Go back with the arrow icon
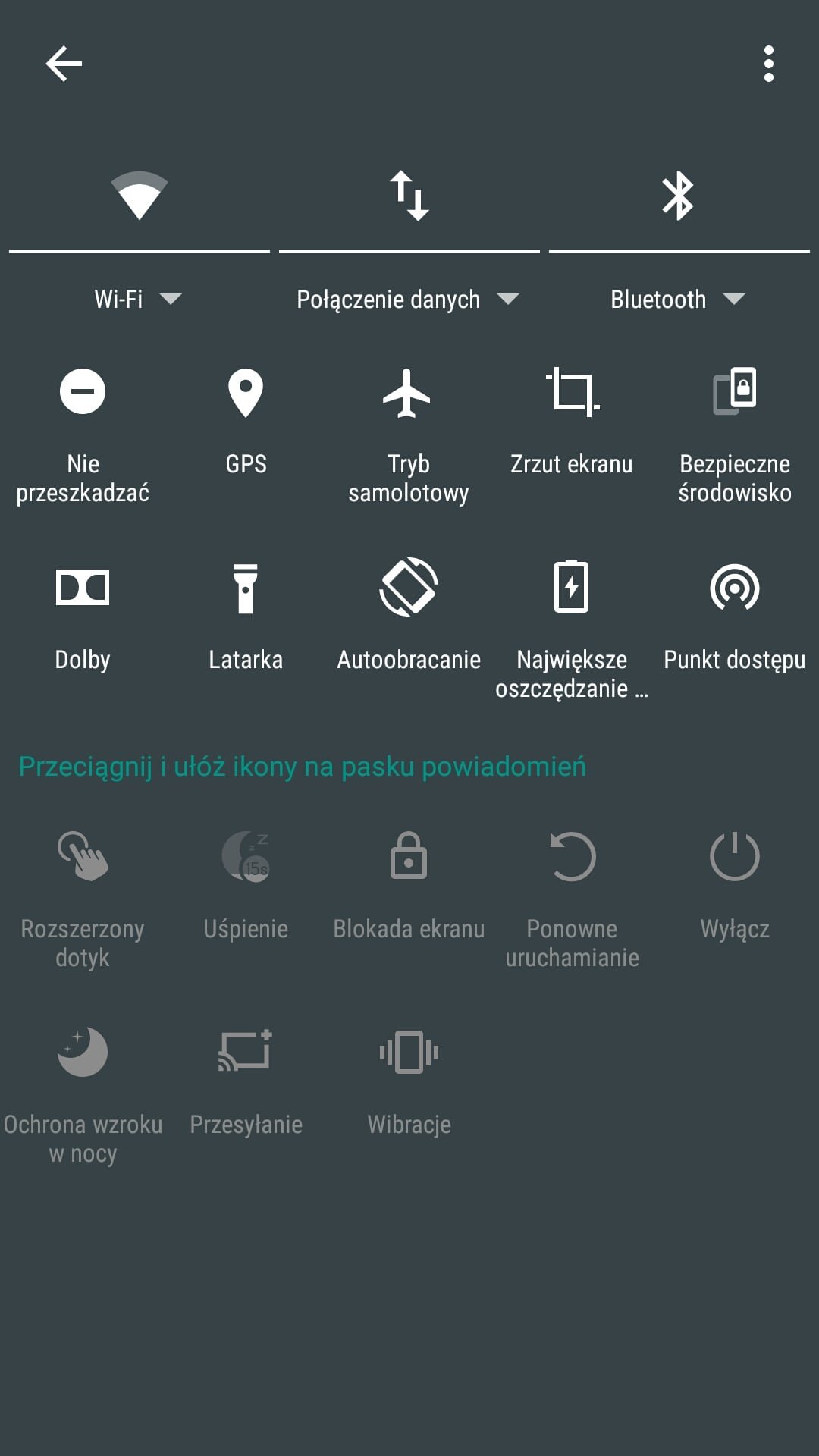This screenshot has width=819, height=1456. click(64, 63)
